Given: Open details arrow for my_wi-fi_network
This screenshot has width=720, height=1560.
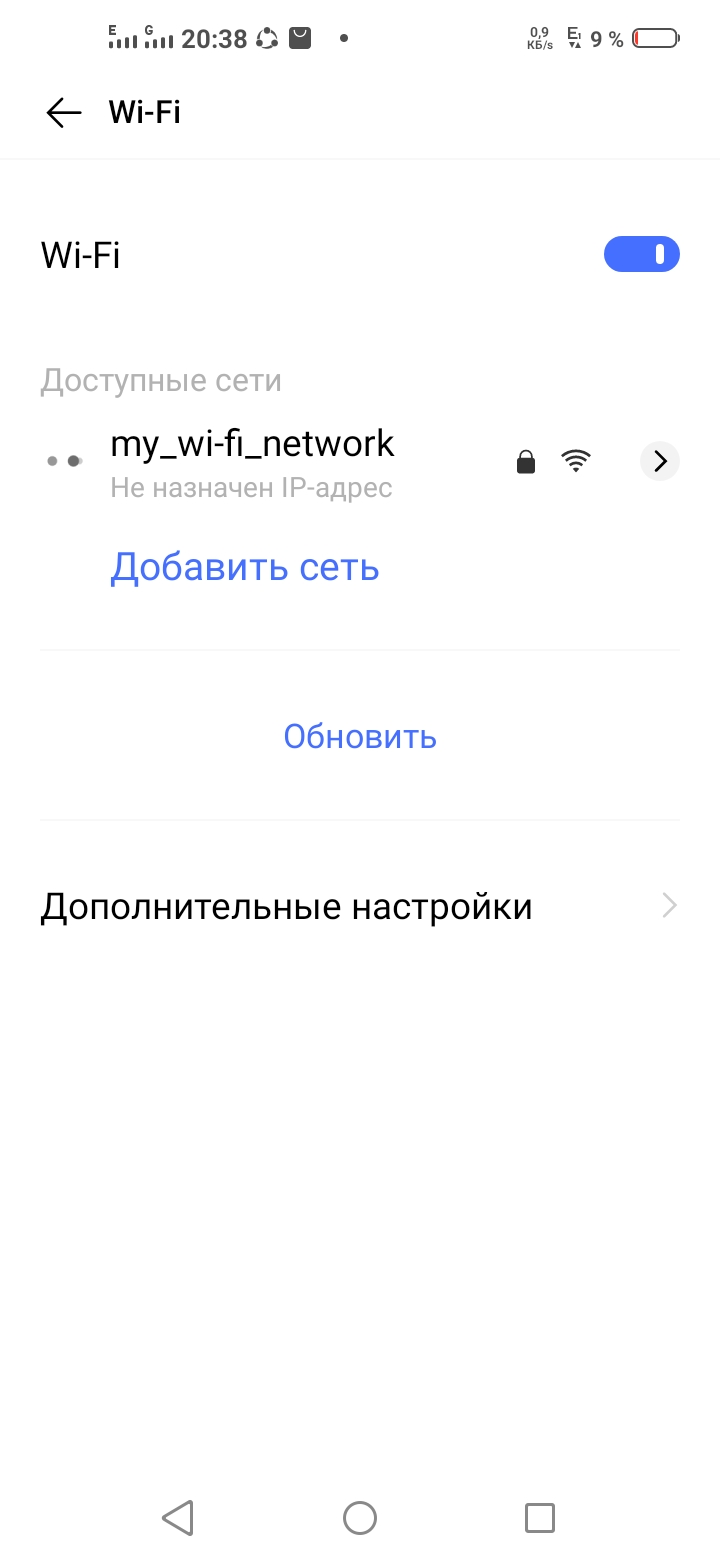Looking at the screenshot, I should [659, 461].
